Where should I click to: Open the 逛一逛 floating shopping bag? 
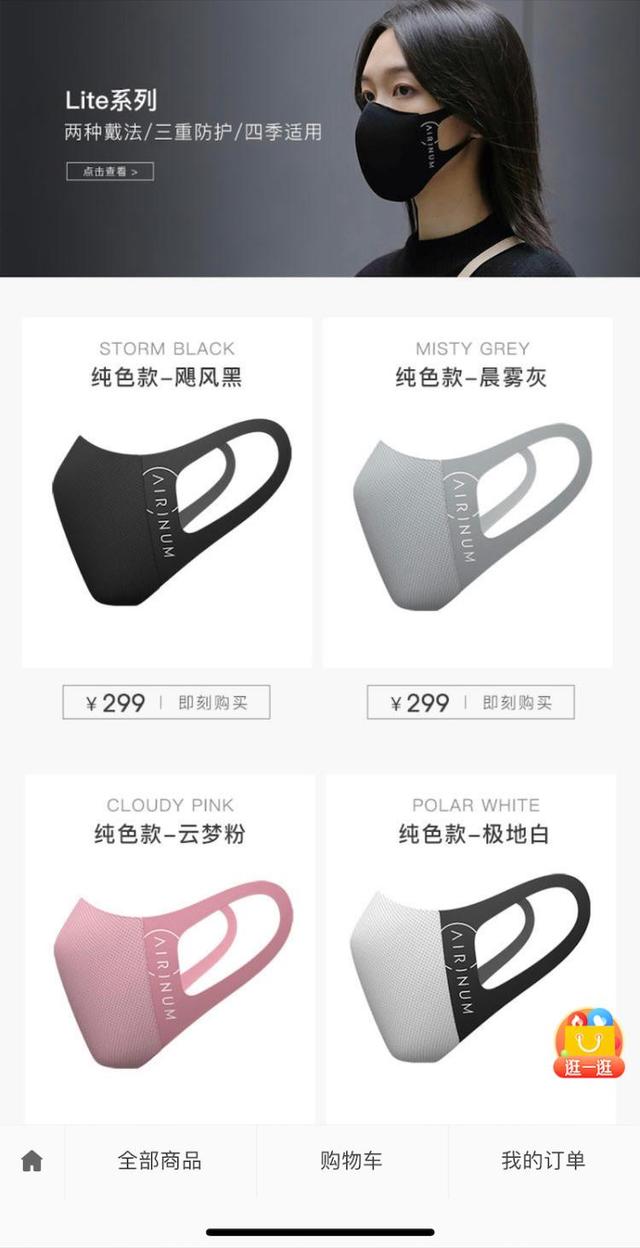(x=588, y=1045)
